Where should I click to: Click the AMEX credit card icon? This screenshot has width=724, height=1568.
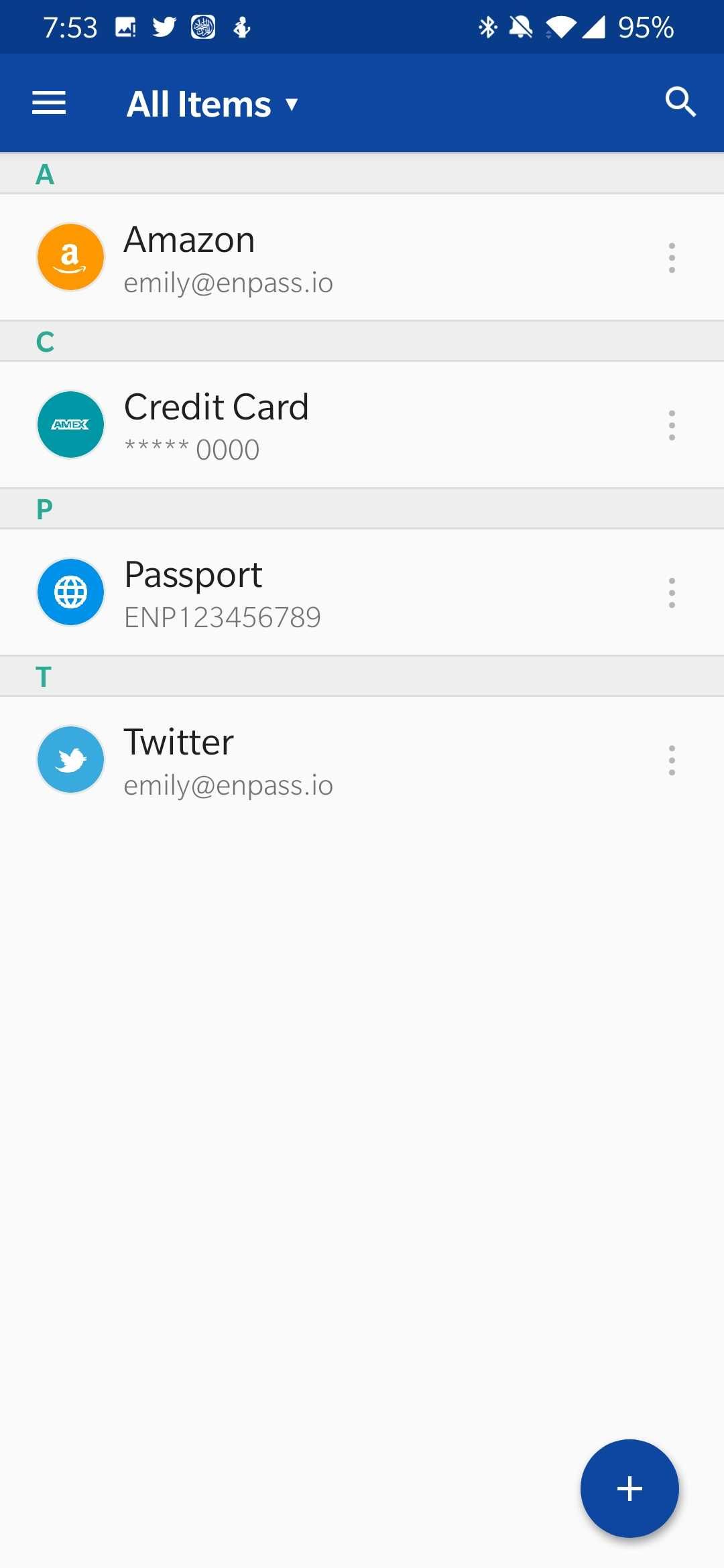(x=70, y=424)
